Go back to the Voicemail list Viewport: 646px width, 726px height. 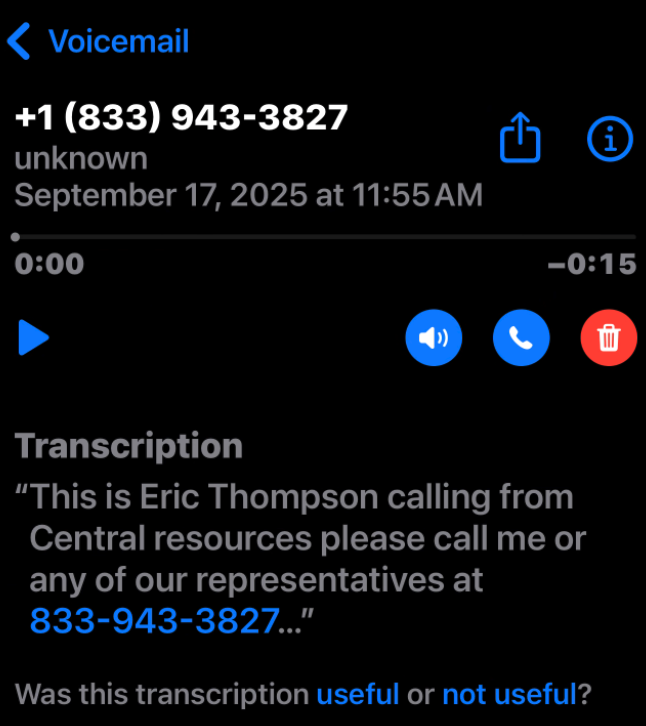point(98,42)
